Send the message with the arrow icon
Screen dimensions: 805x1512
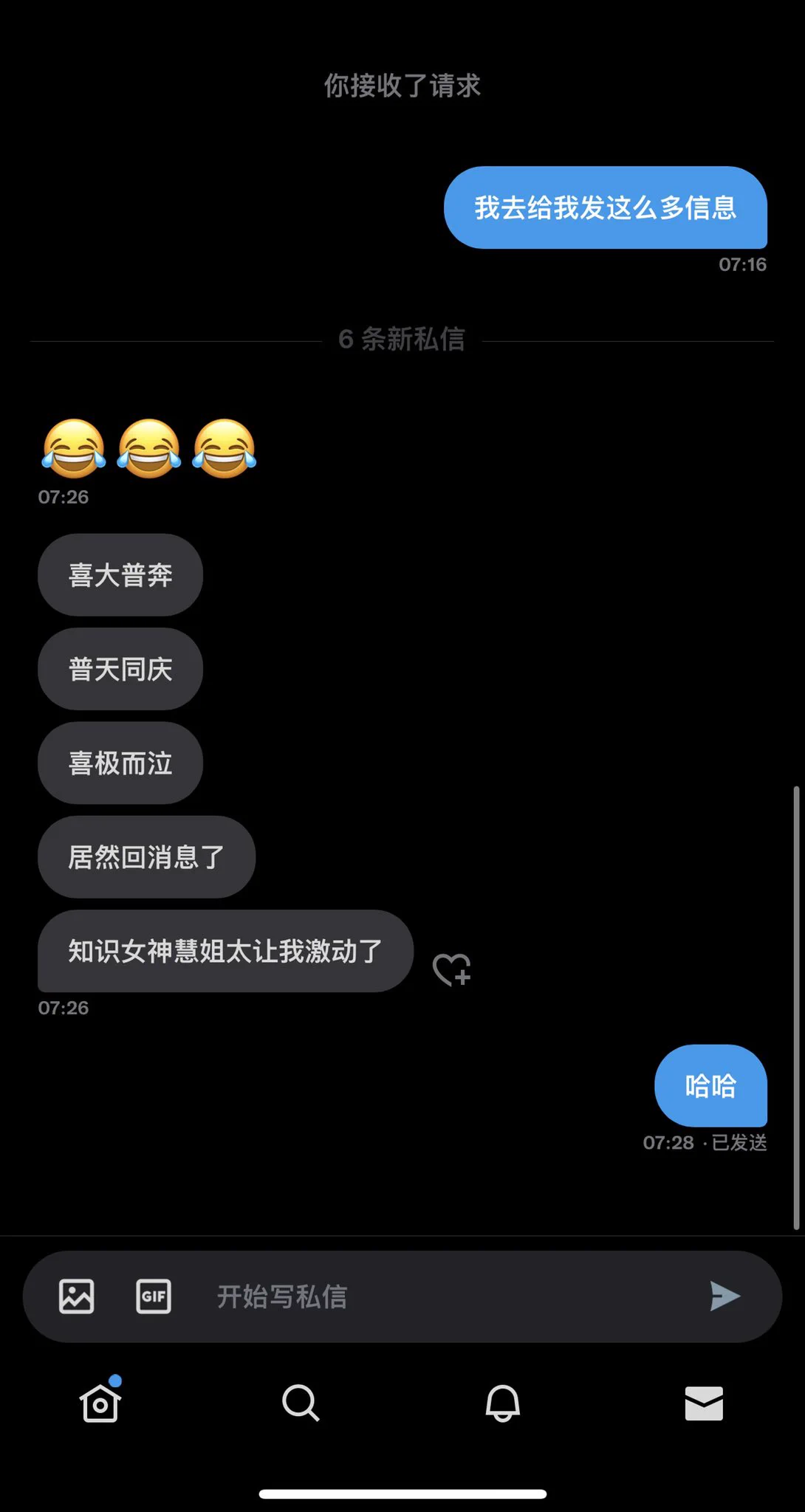724,1296
